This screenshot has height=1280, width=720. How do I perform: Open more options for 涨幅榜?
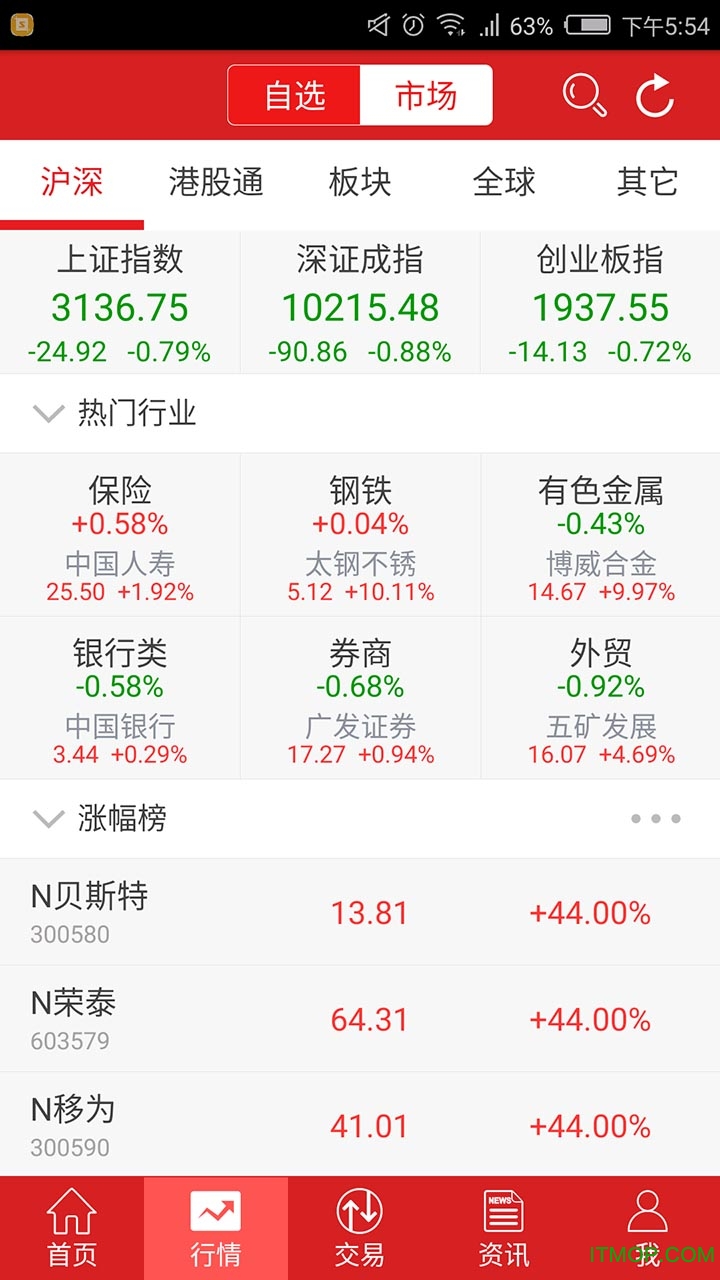(x=656, y=819)
